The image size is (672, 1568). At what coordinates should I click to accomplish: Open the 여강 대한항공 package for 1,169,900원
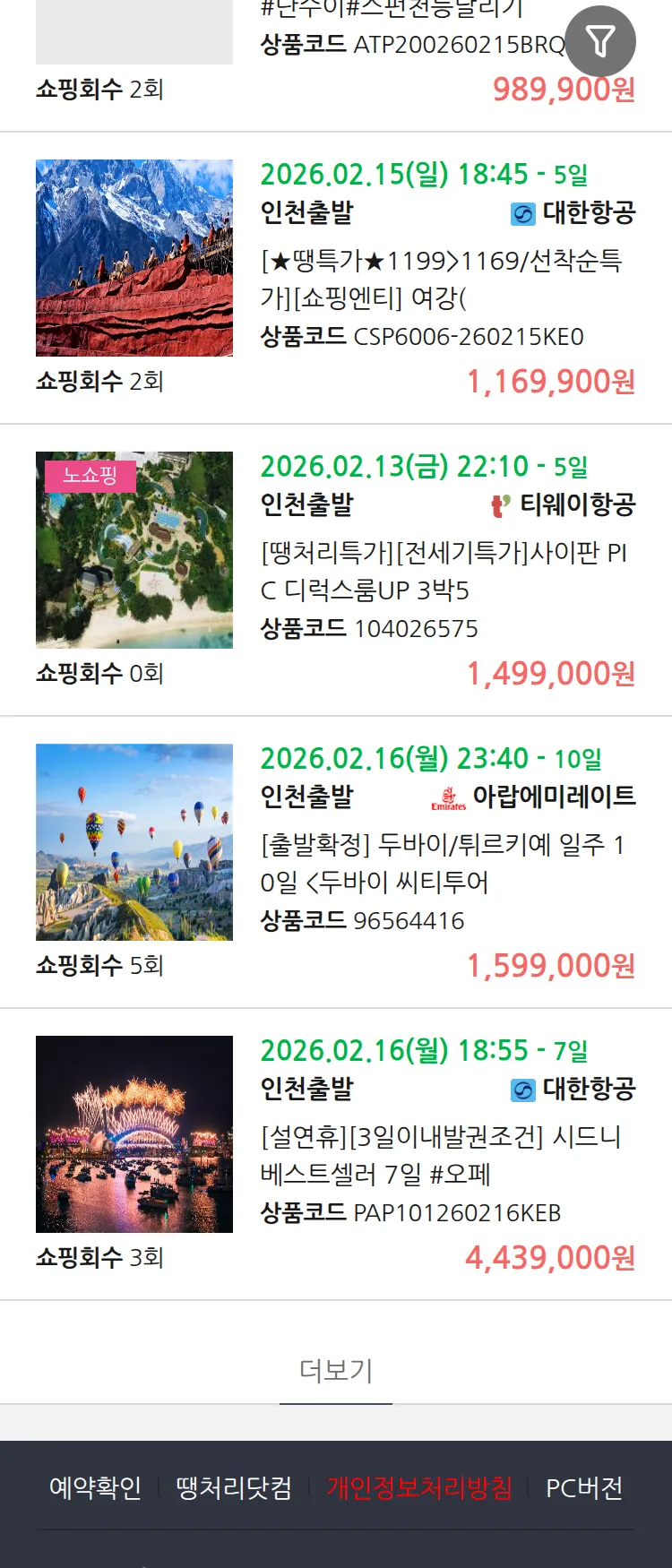coord(441,279)
